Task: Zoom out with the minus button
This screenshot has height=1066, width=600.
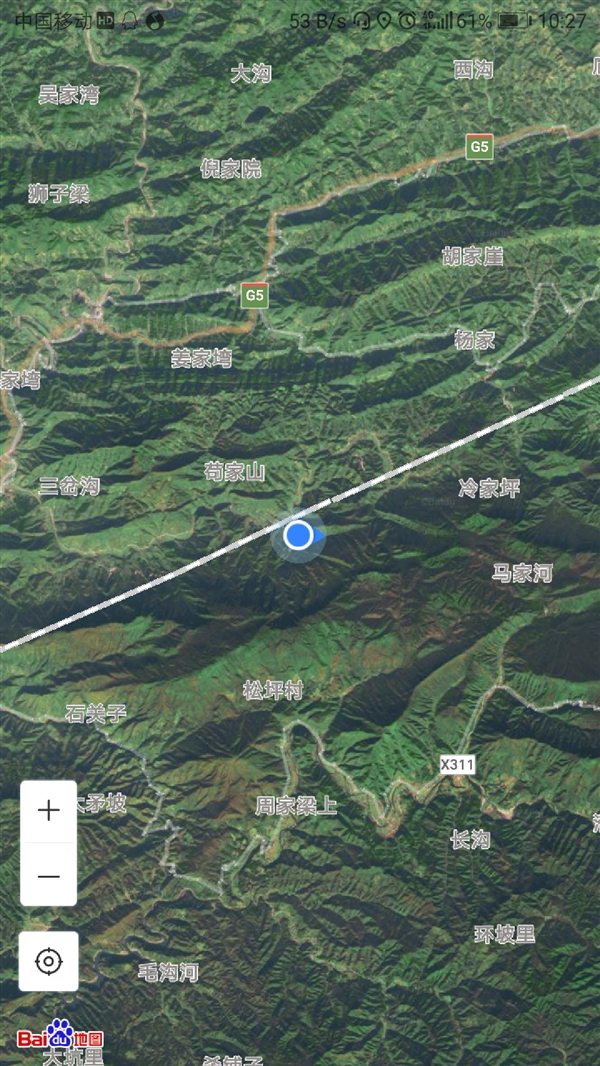Action: tap(48, 876)
